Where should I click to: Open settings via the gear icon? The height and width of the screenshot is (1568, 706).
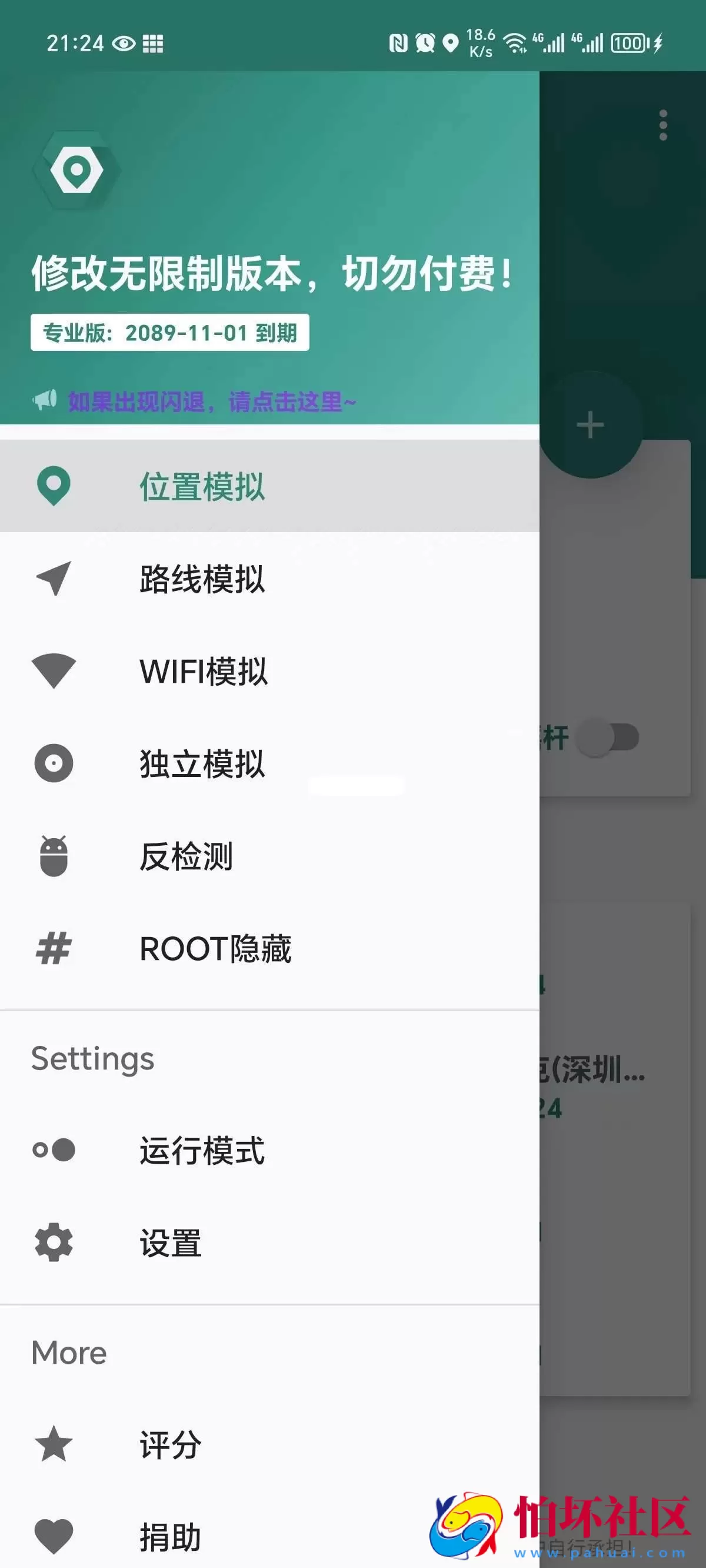(x=54, y=1242)
